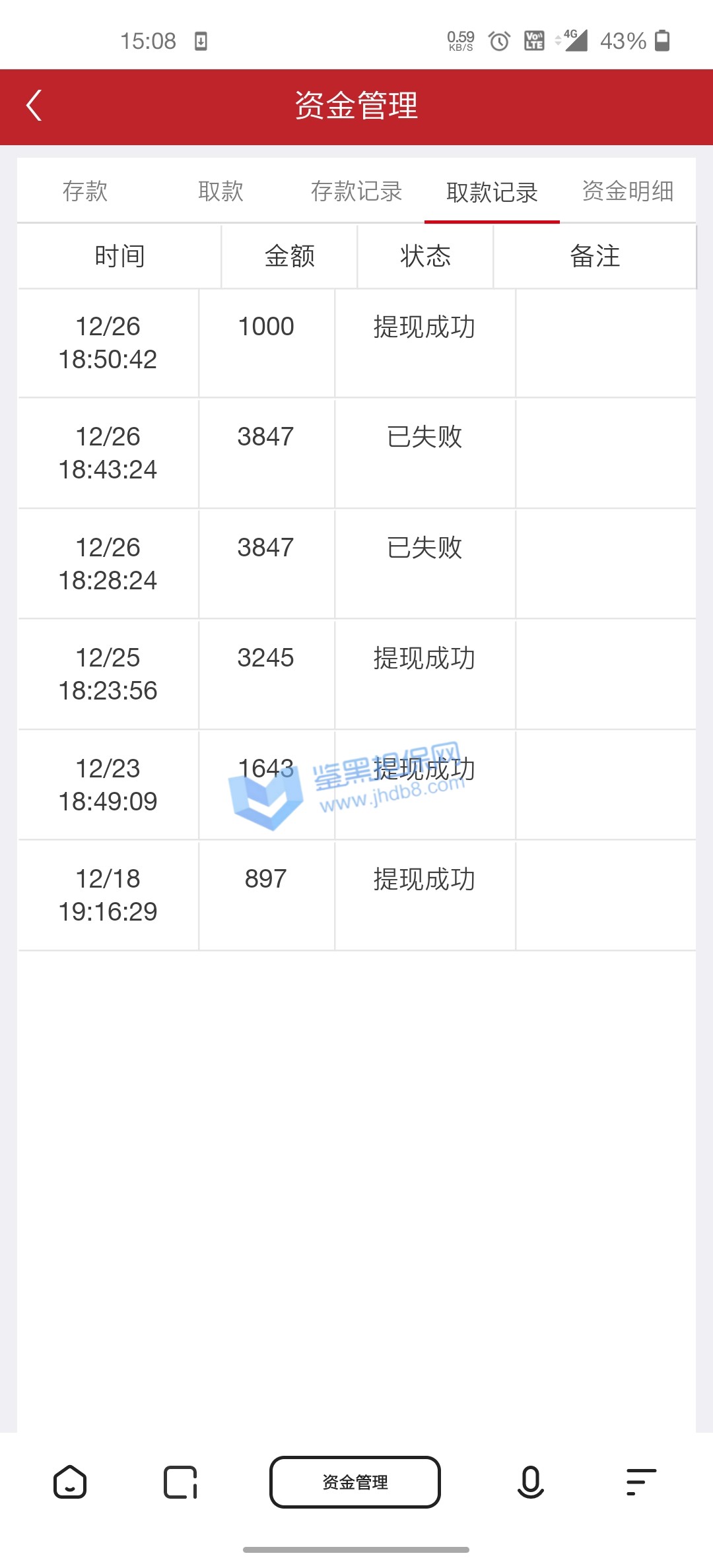
Task: Select the 取款记录 tab
Action: (x=492, y=192)
